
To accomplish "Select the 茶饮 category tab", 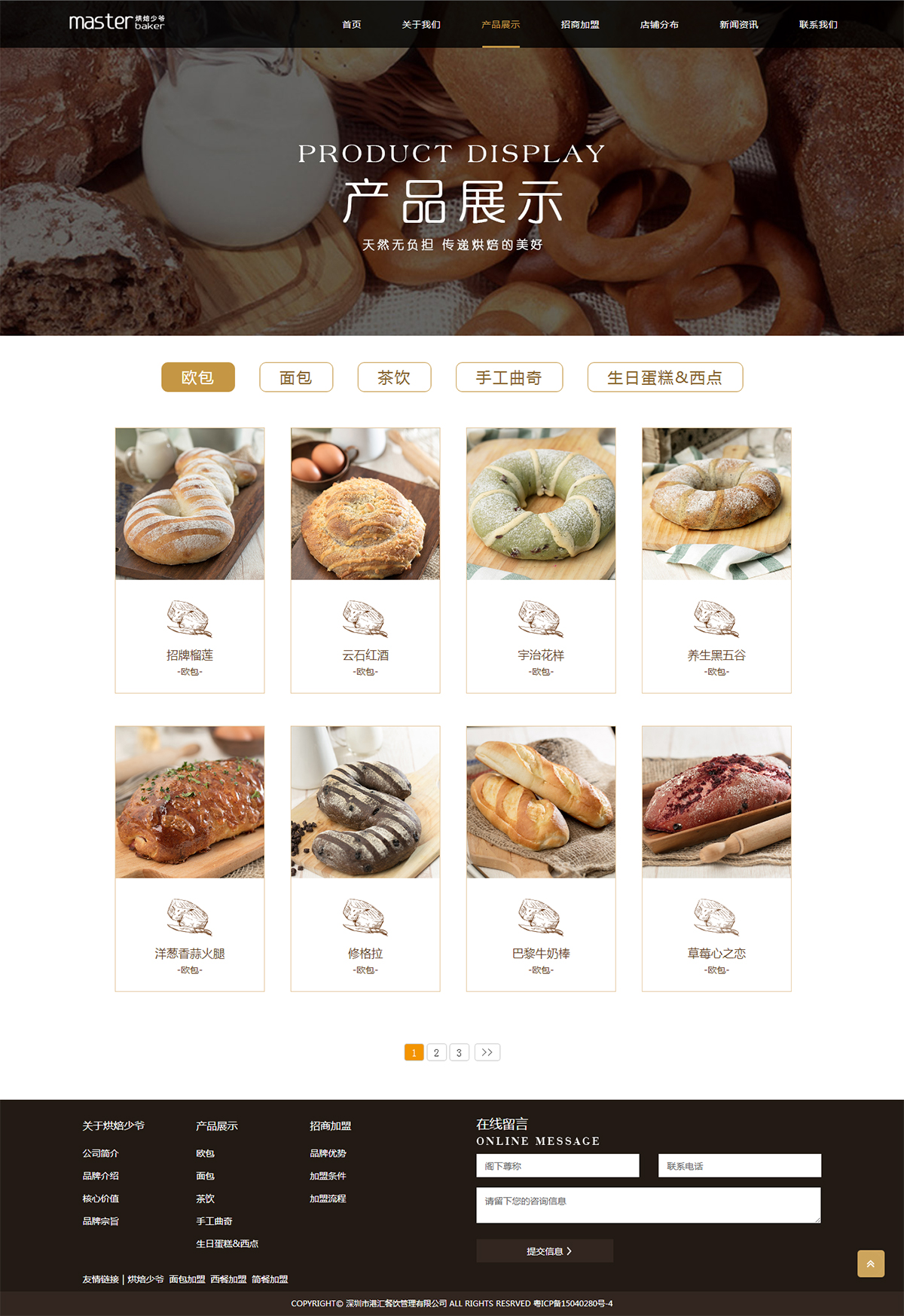I will (394, 377).
